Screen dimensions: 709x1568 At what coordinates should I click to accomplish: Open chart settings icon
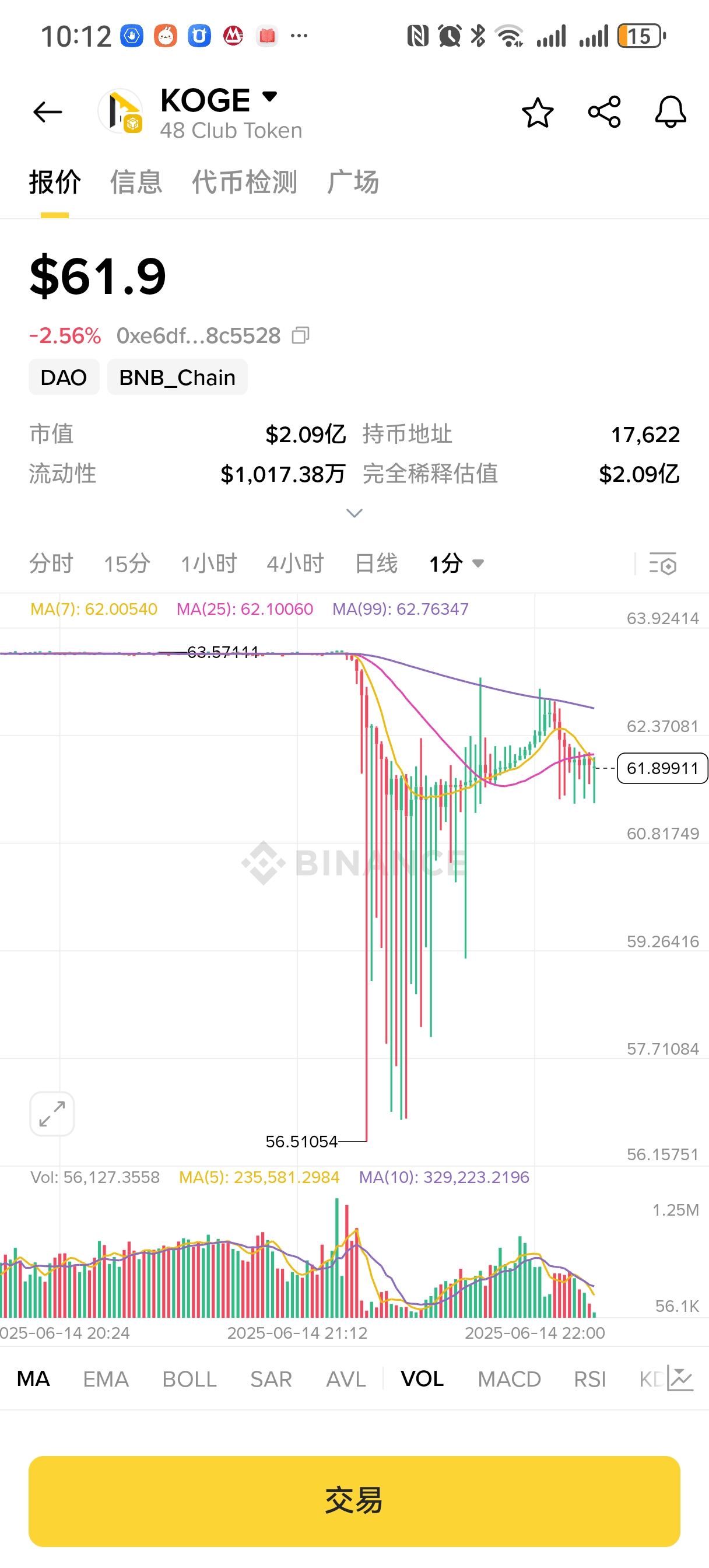pos(662,564)
